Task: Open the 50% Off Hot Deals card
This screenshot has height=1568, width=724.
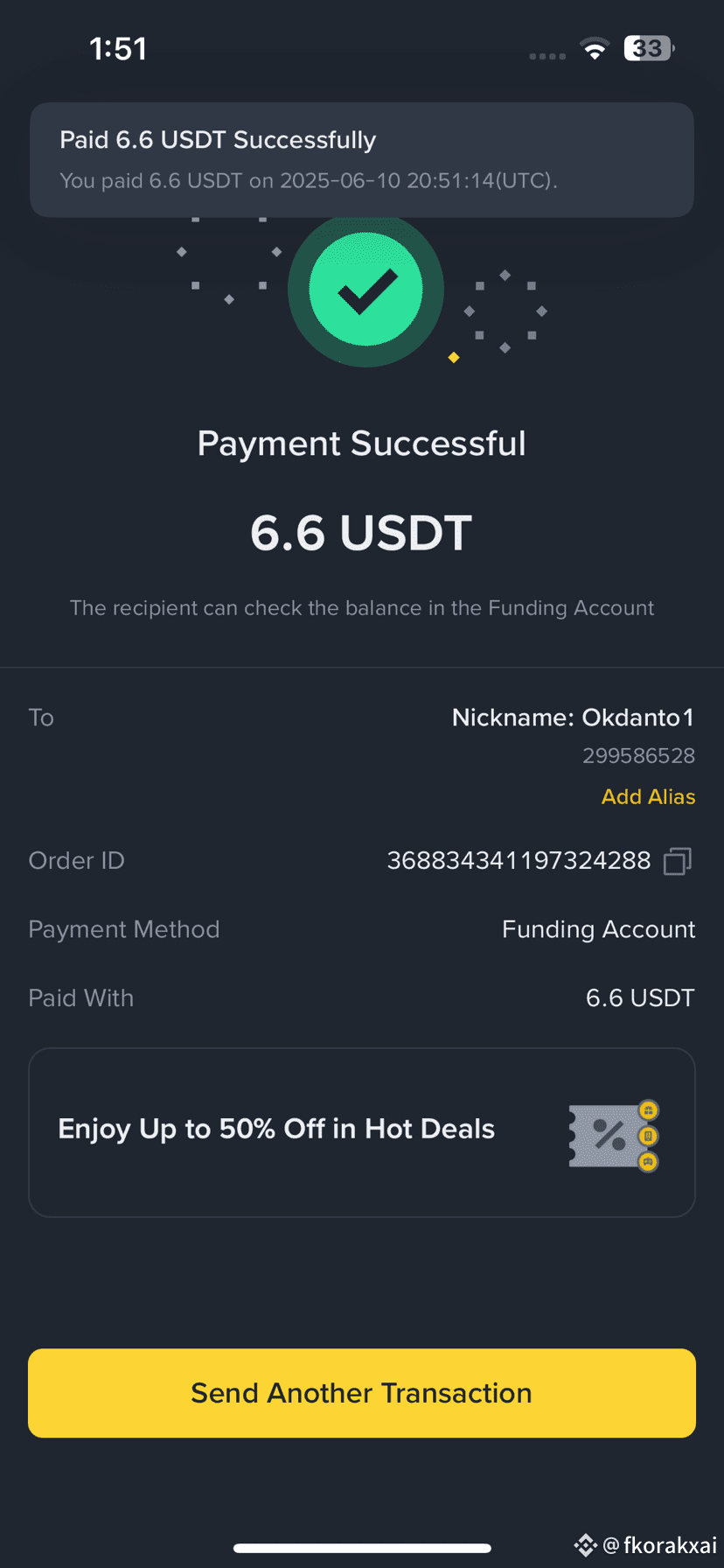Action: [361, 1131]
